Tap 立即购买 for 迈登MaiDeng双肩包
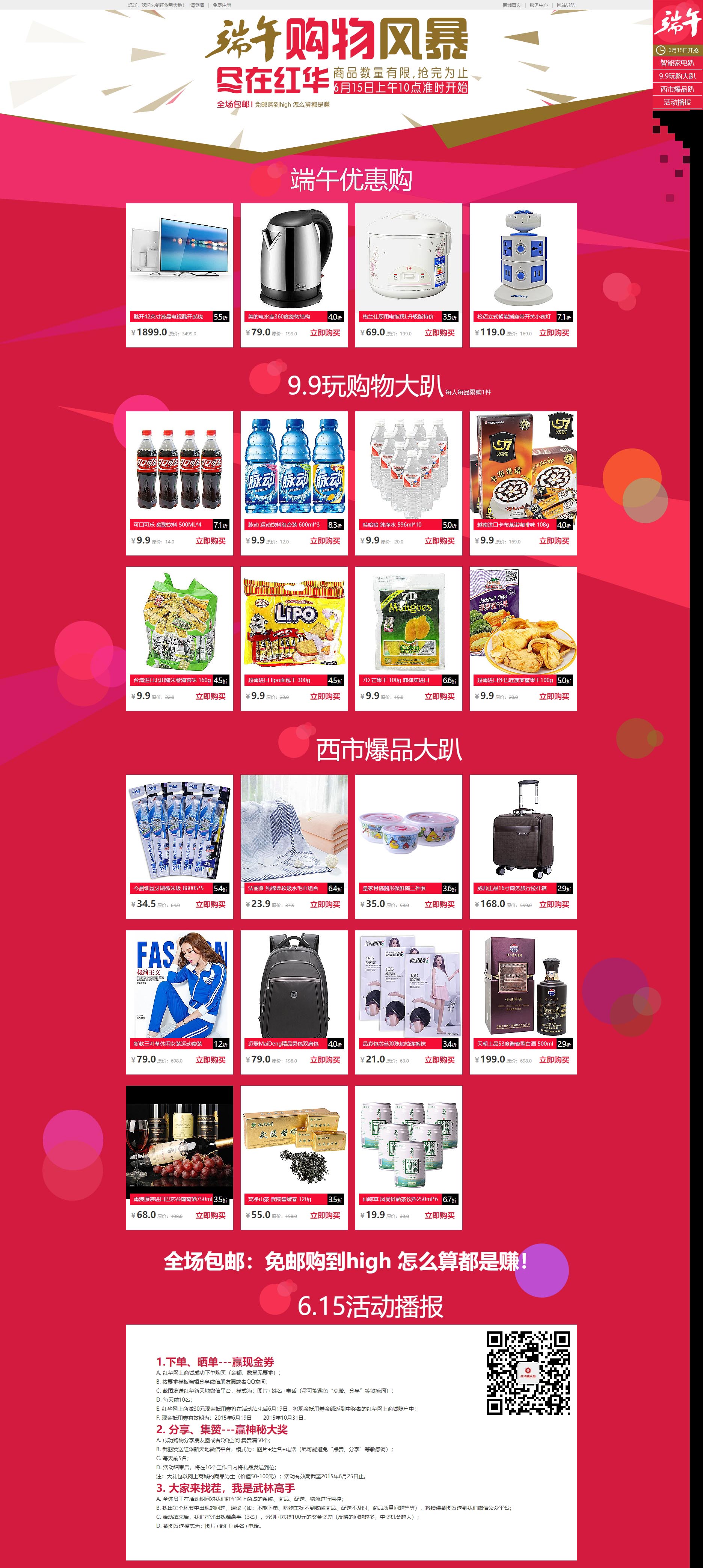This screenshot has width=703, height=1568. click(x=325, y=1060)
